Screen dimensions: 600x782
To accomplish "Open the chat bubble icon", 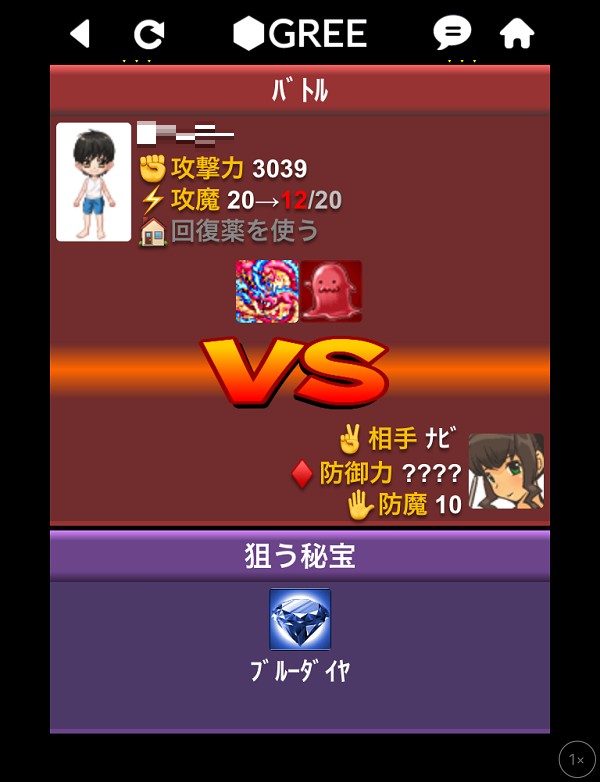I will (x=452, y=33).
